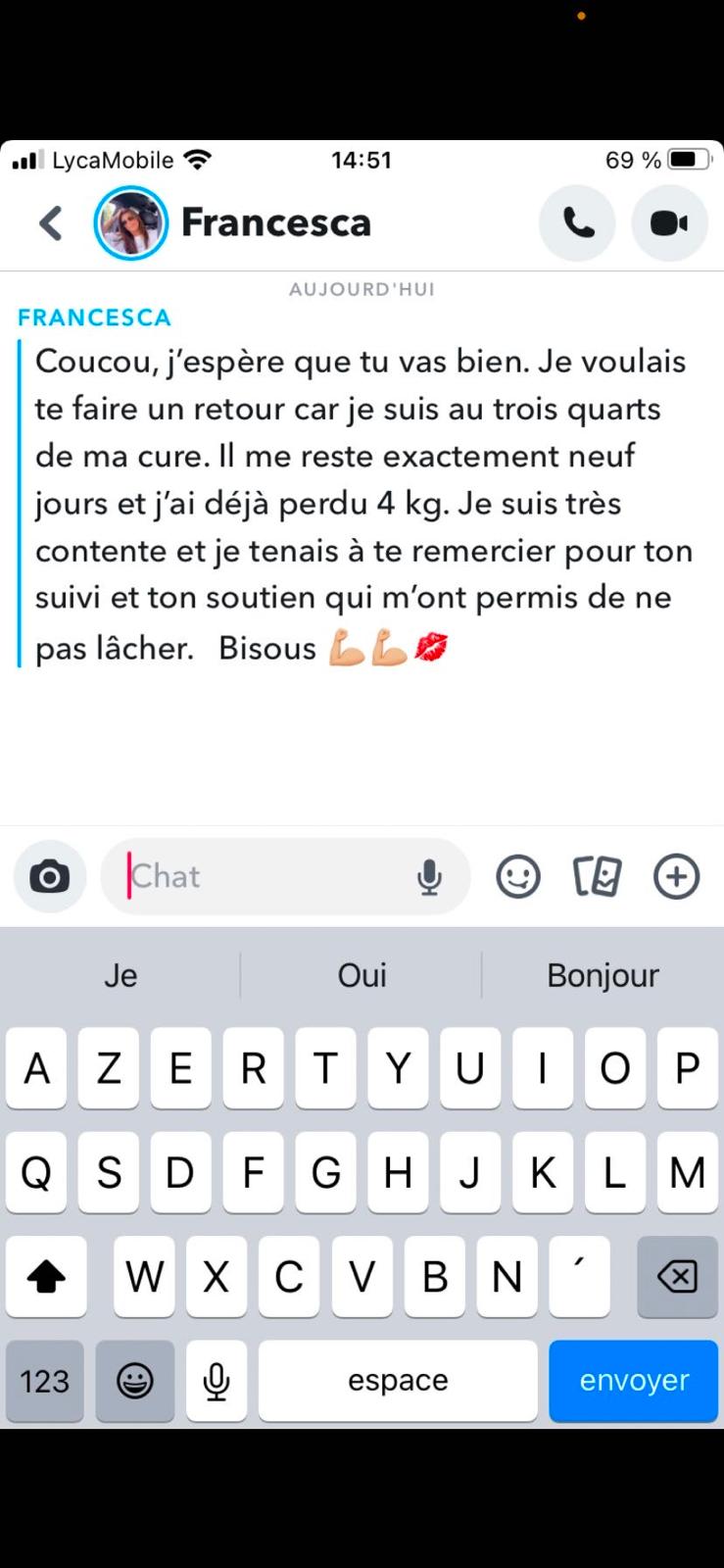Tap the envoyer key to send
The width and height of the screenshot is (724, 1568).
click(x=633, y=1381)
